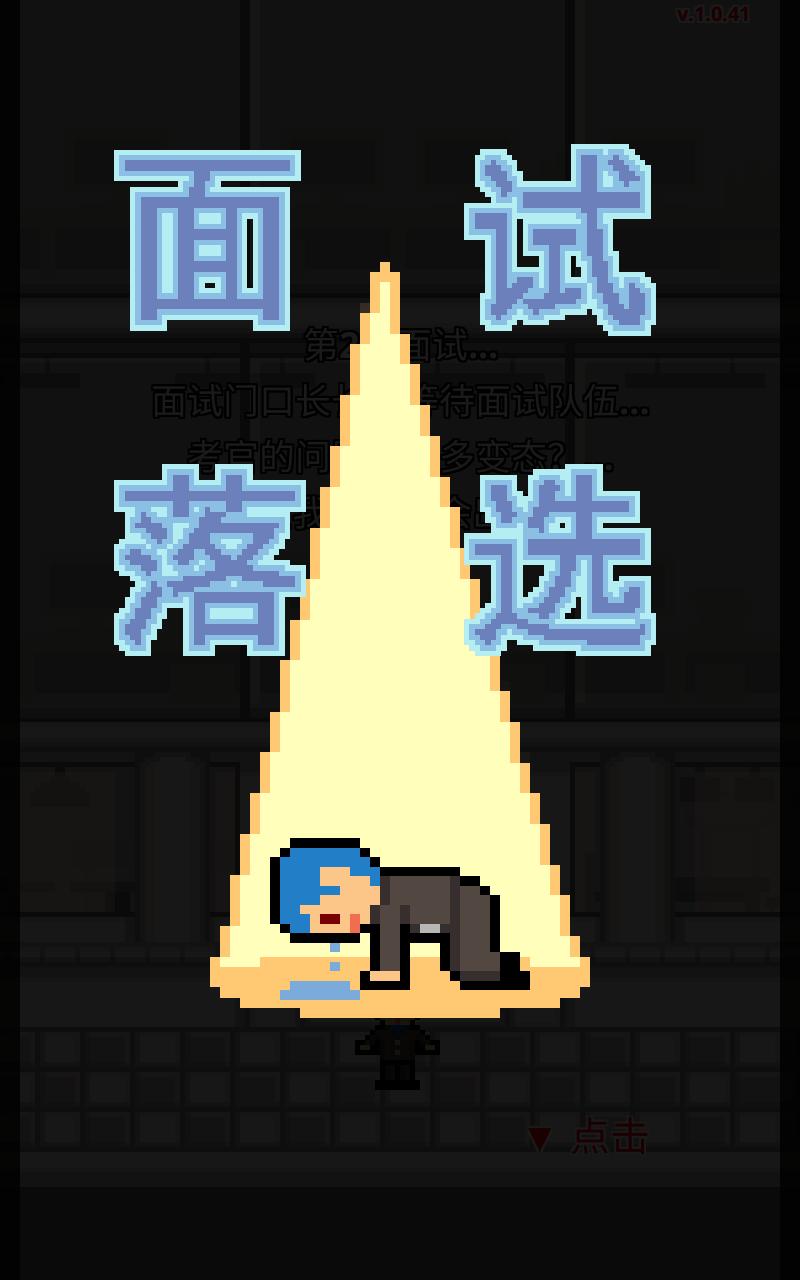Tap the red '点击' click prompt

(610, 1135)
